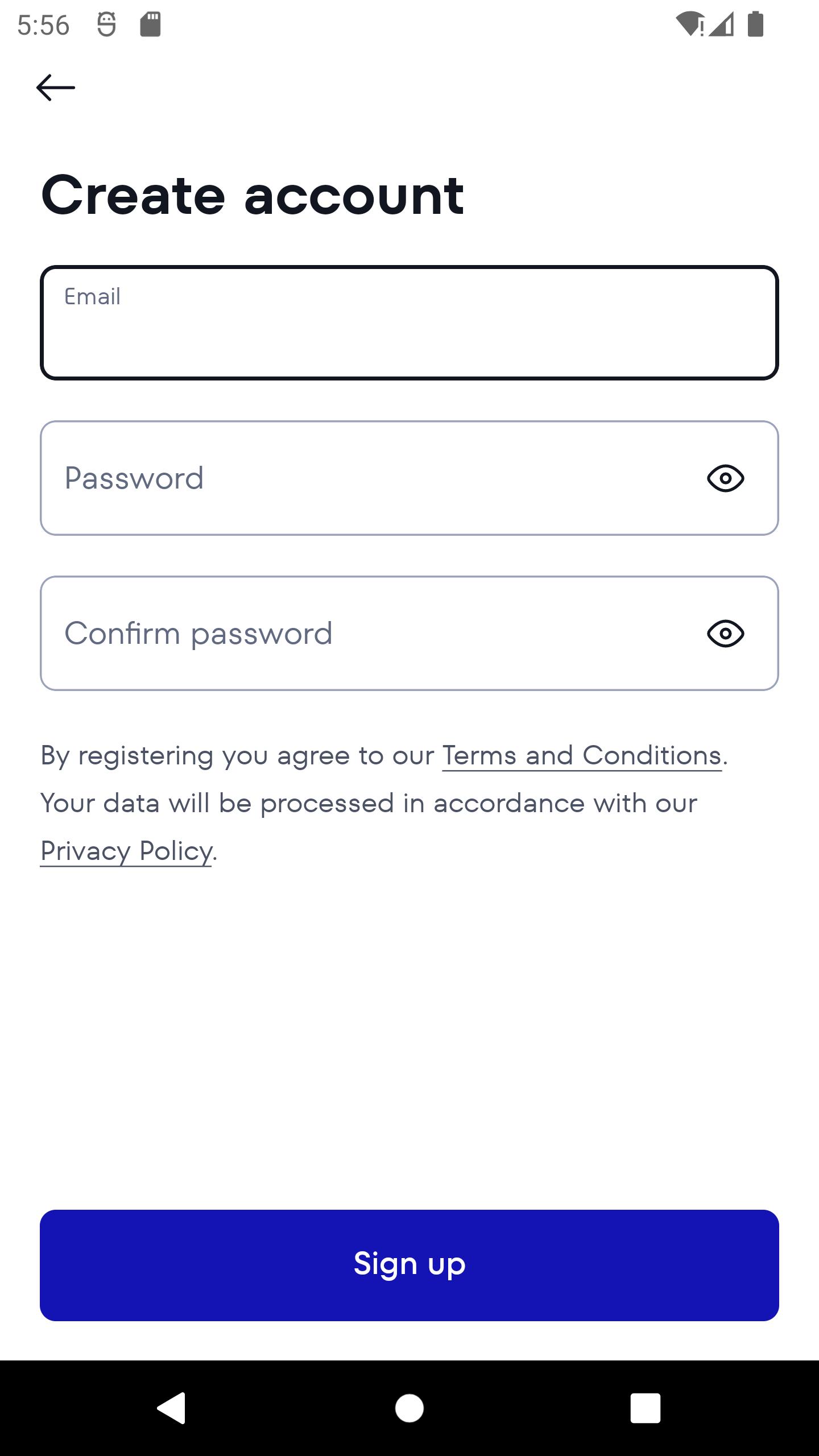Hit the Sign up button
Screen dimensions: 819x1456
(409, 1265)
